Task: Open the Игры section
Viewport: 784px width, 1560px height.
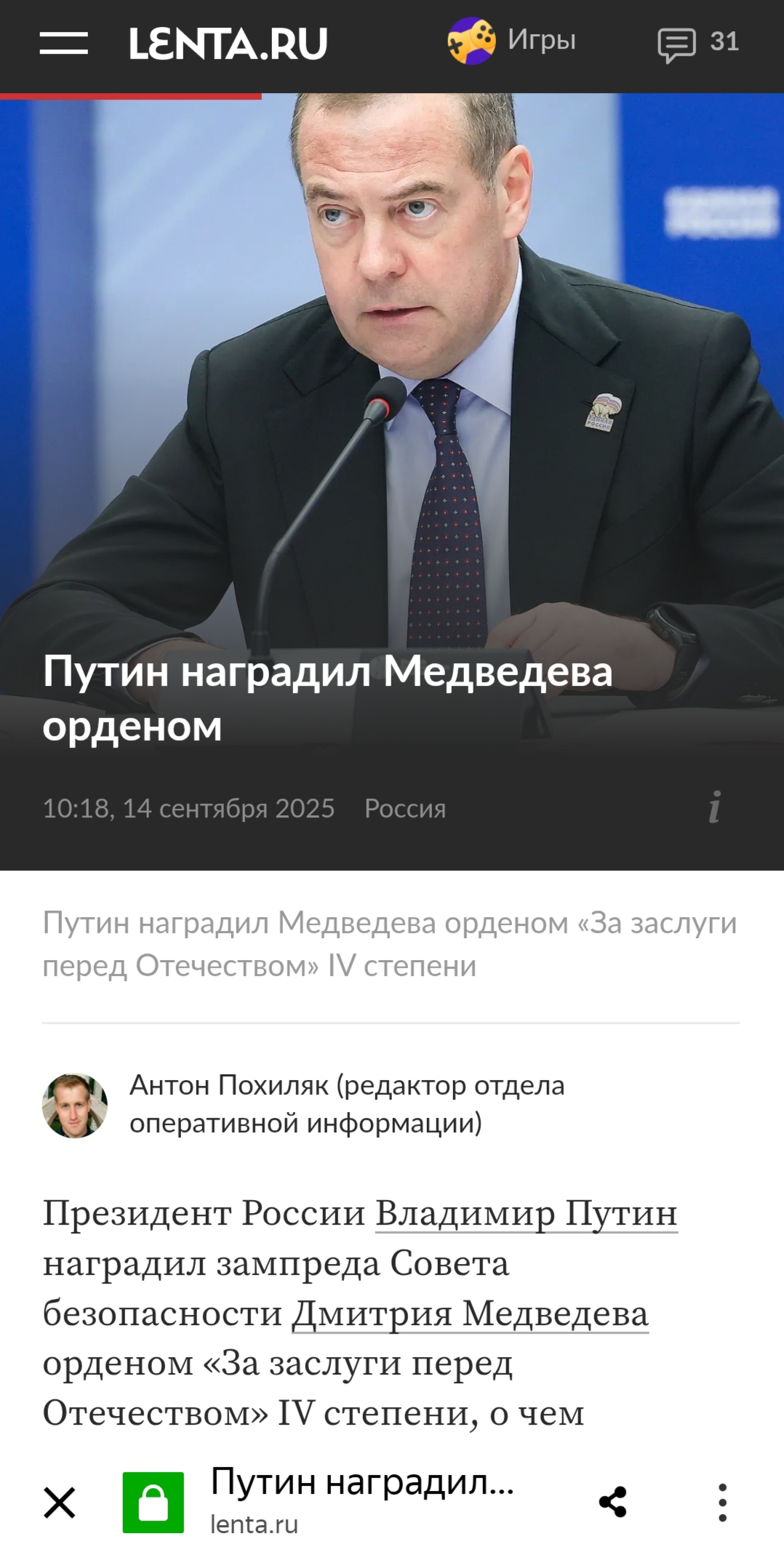Action: click(x=512, y=41)
